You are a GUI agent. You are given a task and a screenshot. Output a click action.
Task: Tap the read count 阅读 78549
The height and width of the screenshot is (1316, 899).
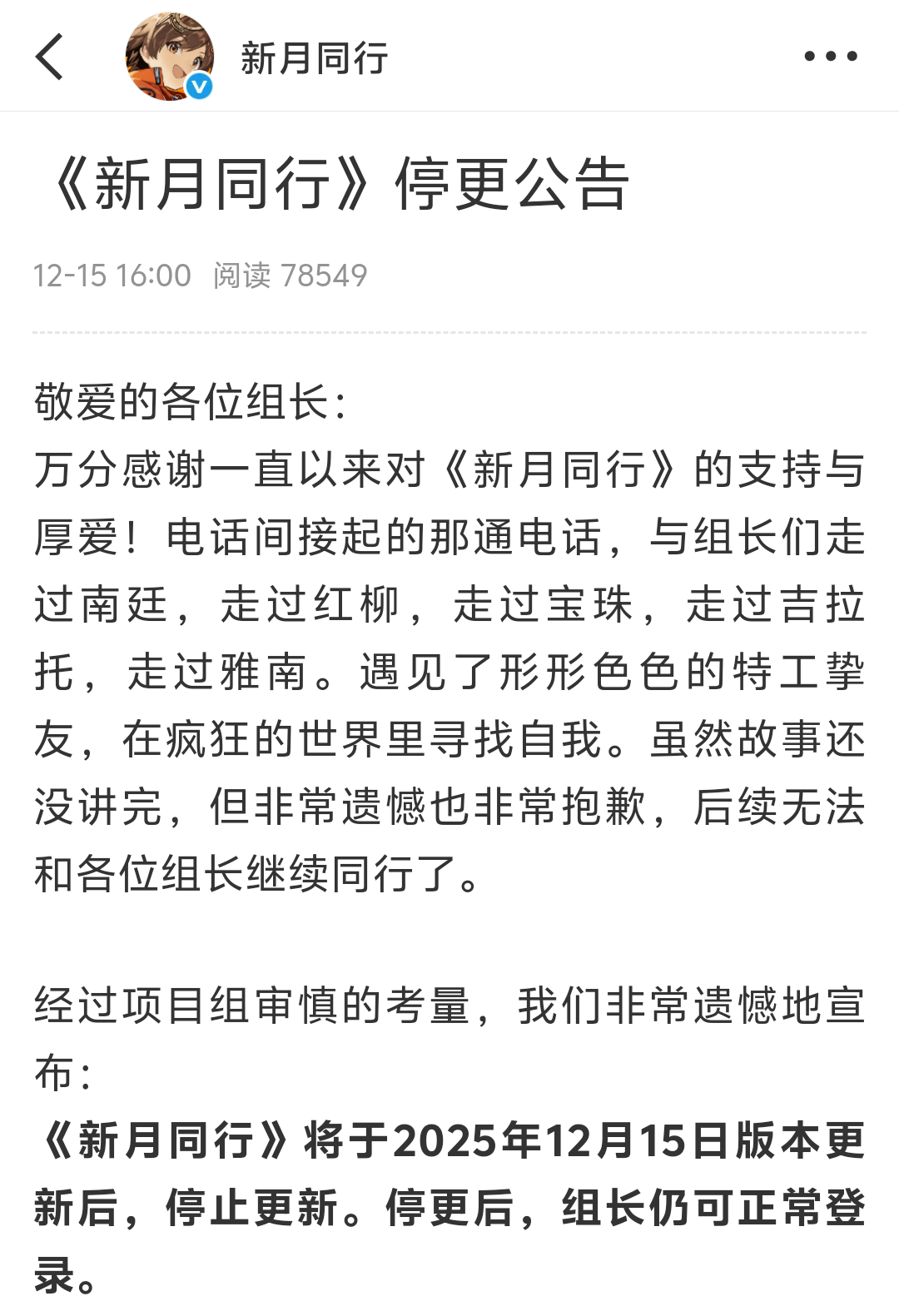point(291,276)
